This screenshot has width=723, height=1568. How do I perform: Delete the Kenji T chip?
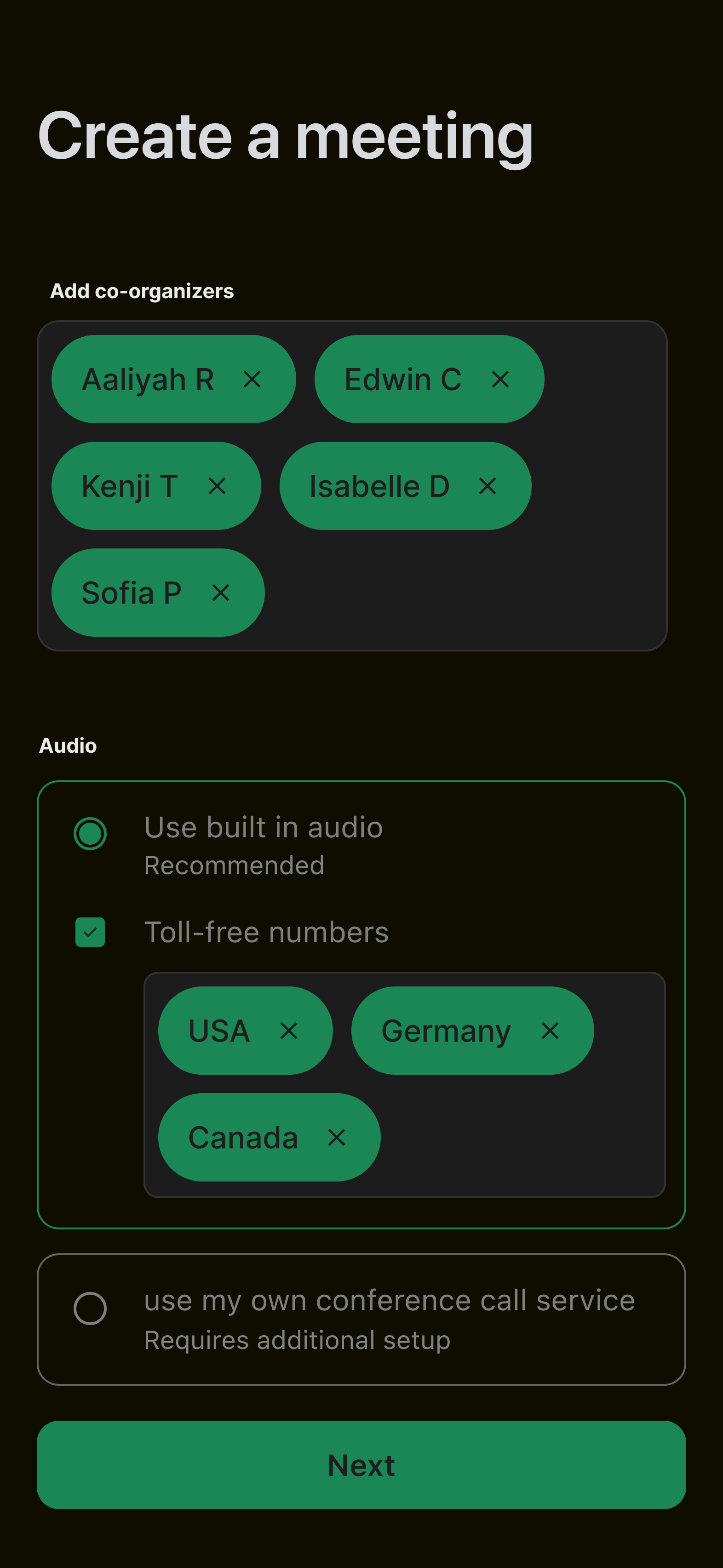pos(217,486)
